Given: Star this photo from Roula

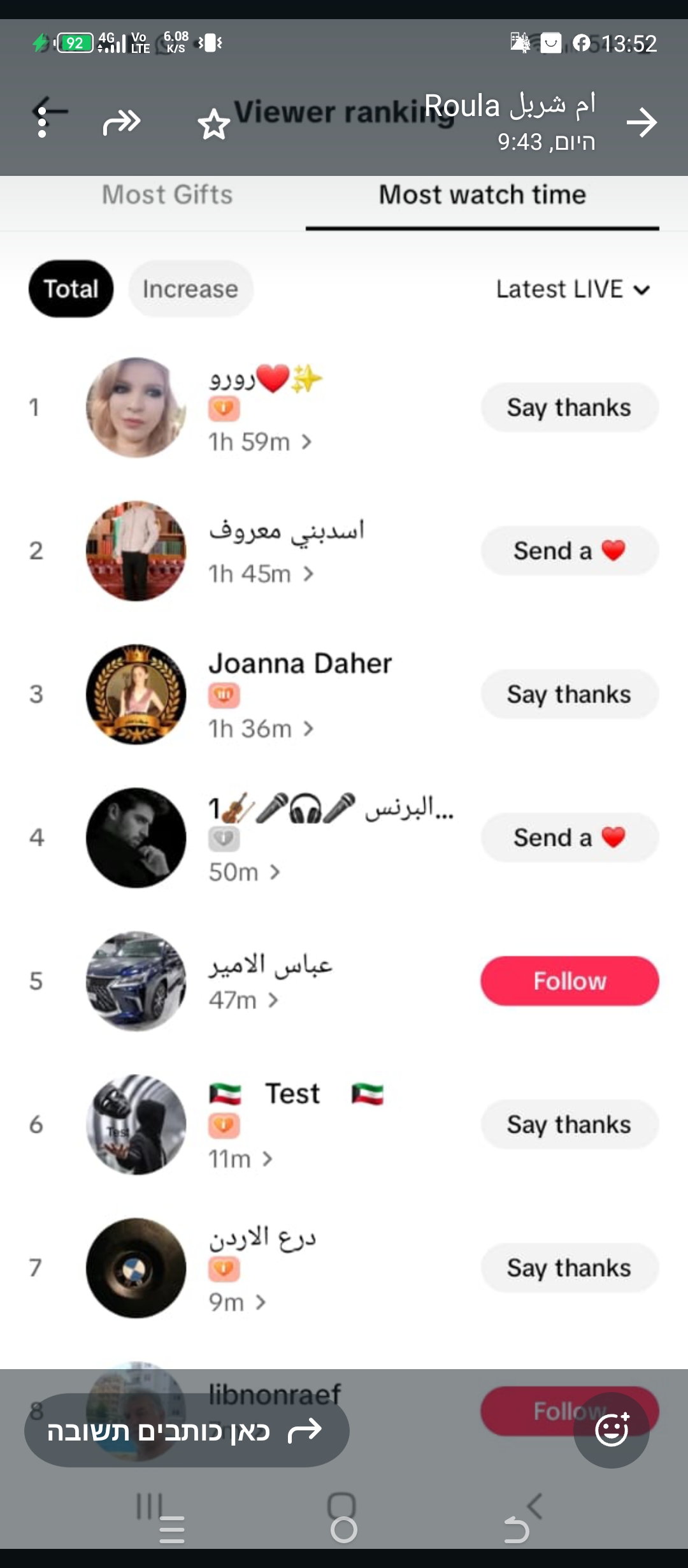Looking at the screenshot, I should [214, 124].
